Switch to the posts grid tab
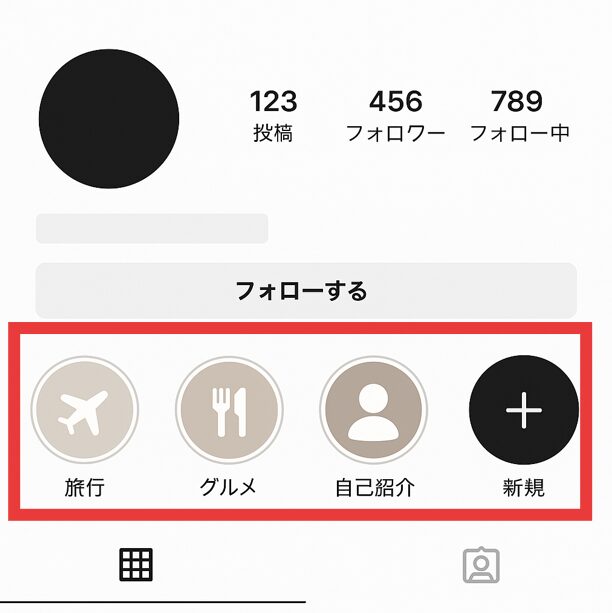Image resolution: width=612 pixels, height=613 pixels. (x=136, y=566)
